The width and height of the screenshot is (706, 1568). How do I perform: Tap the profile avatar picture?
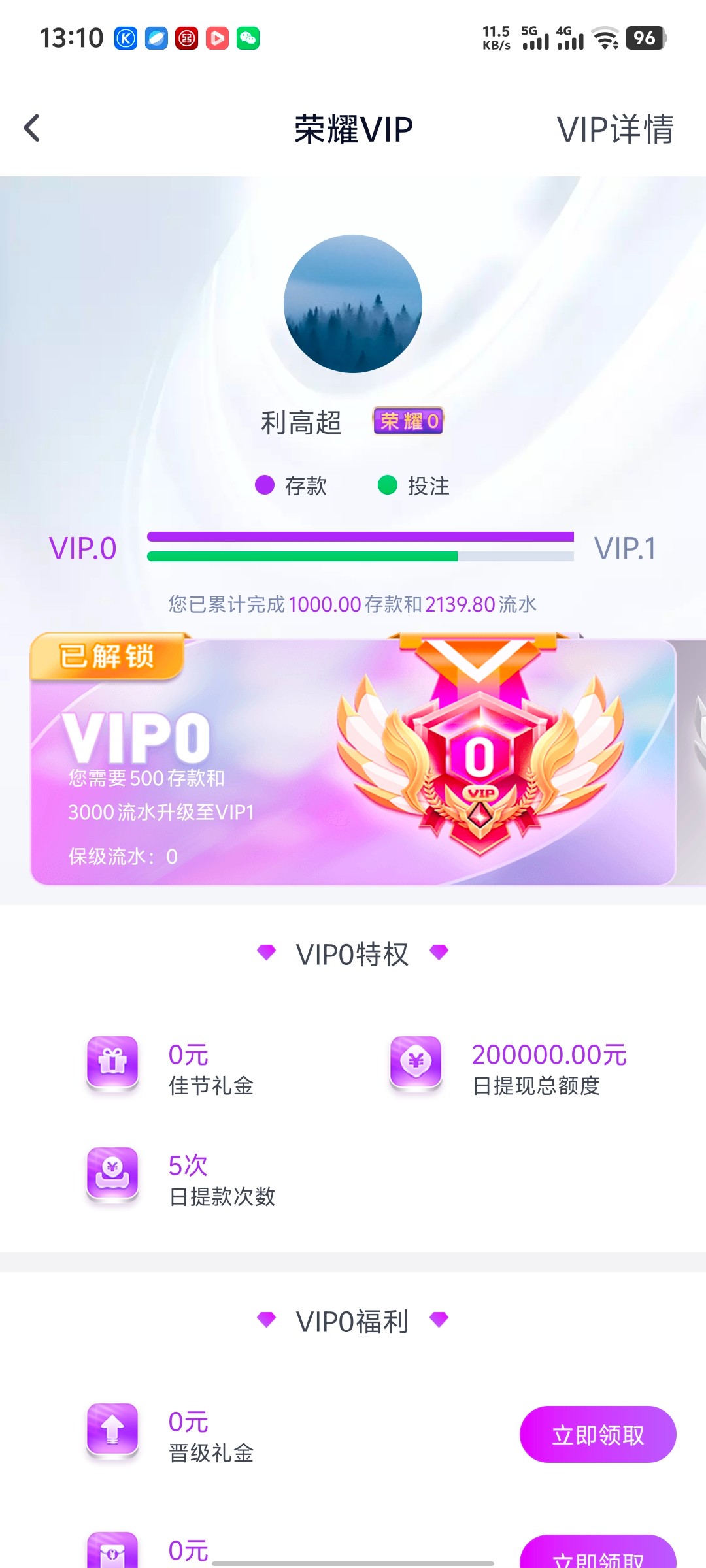[x=353, y=304]
